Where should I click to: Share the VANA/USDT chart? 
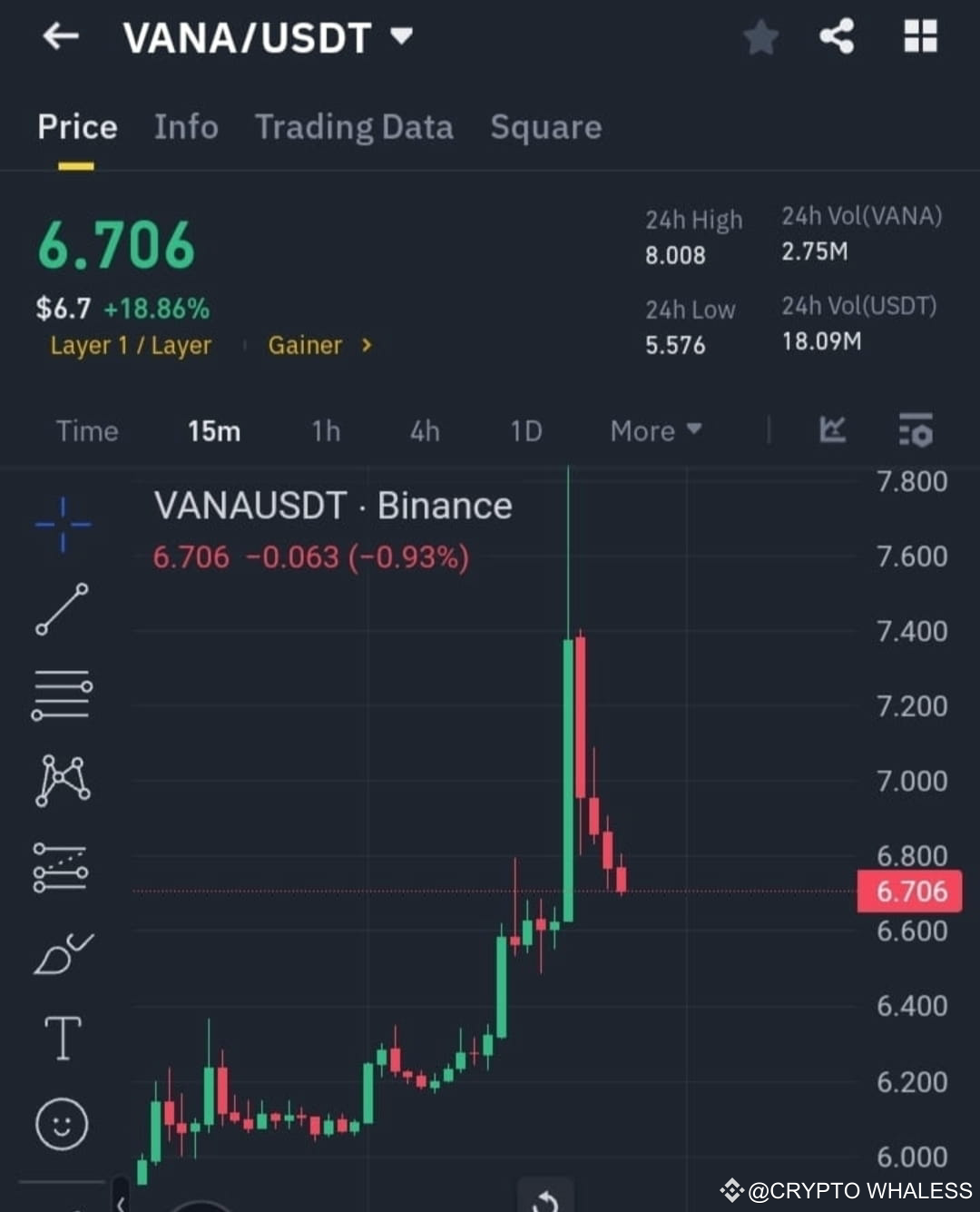coord(837,38)
